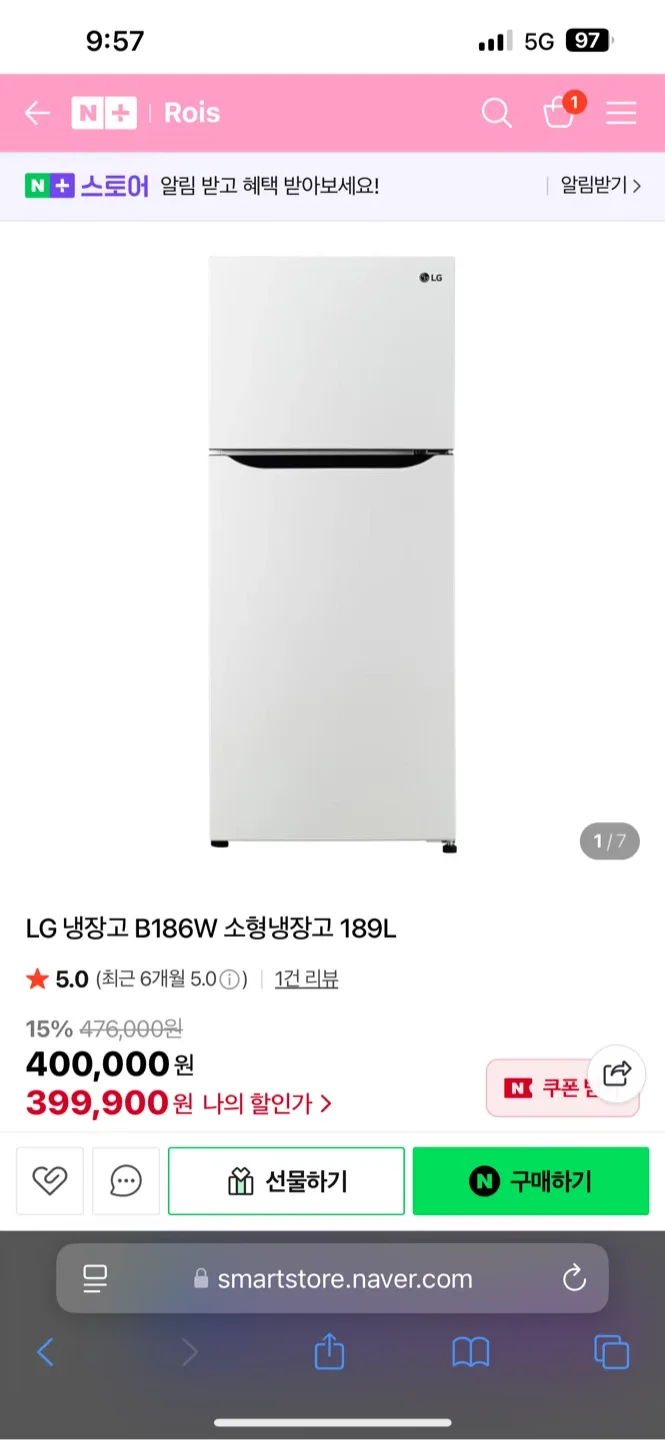This screenshot has width=665, height=1440.
Task: Open the chat inquiry button
Action: 126,1181
